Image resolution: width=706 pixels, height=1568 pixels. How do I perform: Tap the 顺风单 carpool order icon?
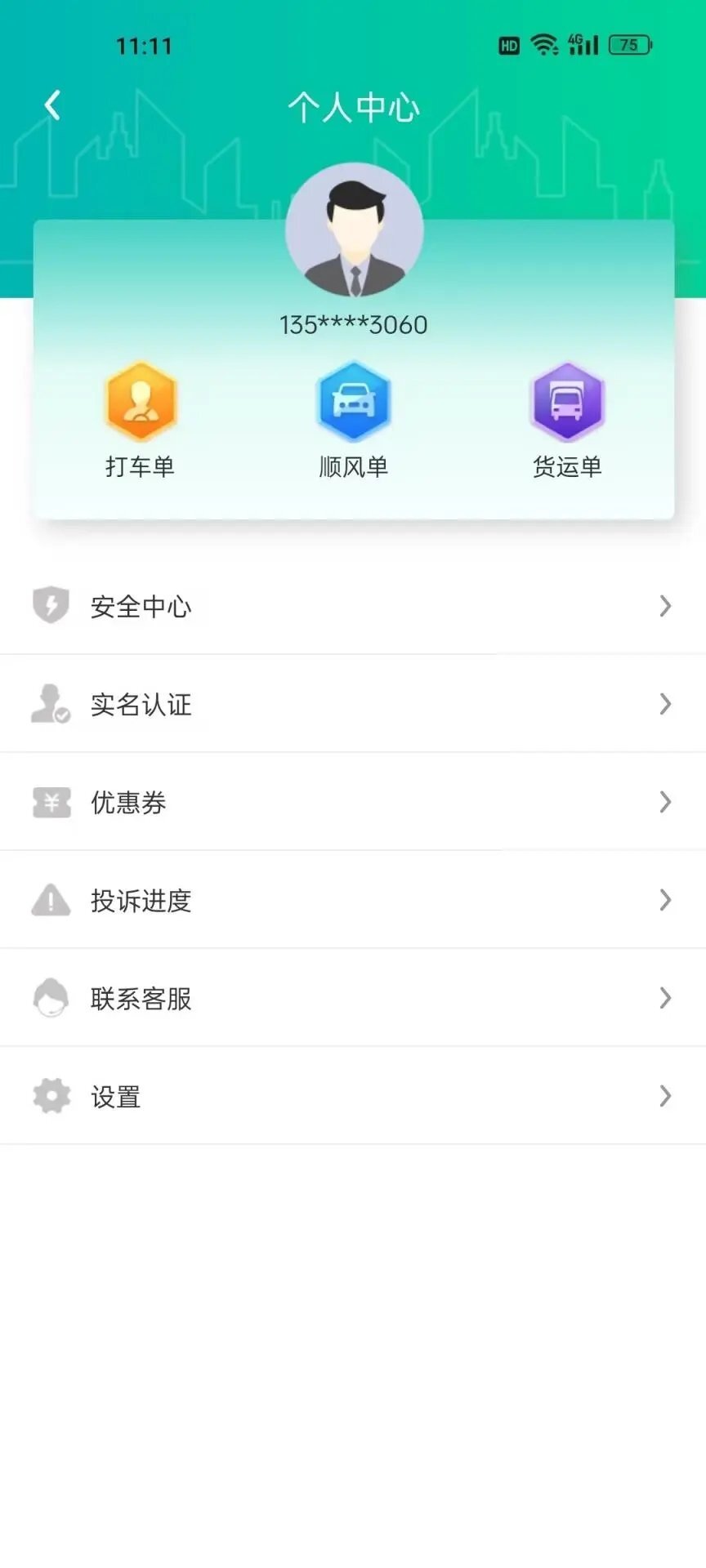(352, 402)
